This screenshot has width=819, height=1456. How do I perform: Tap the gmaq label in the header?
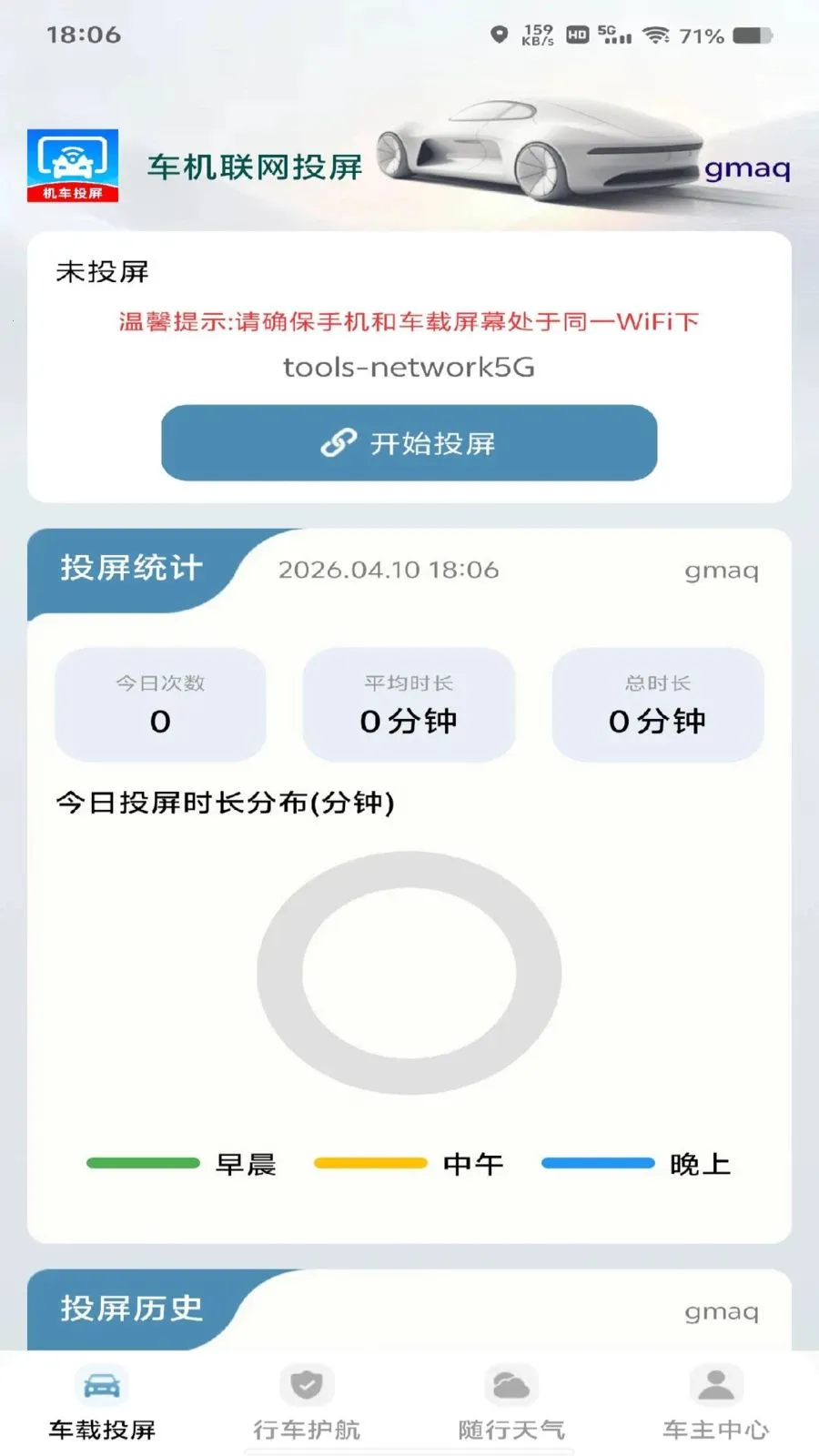click(750, 168)
